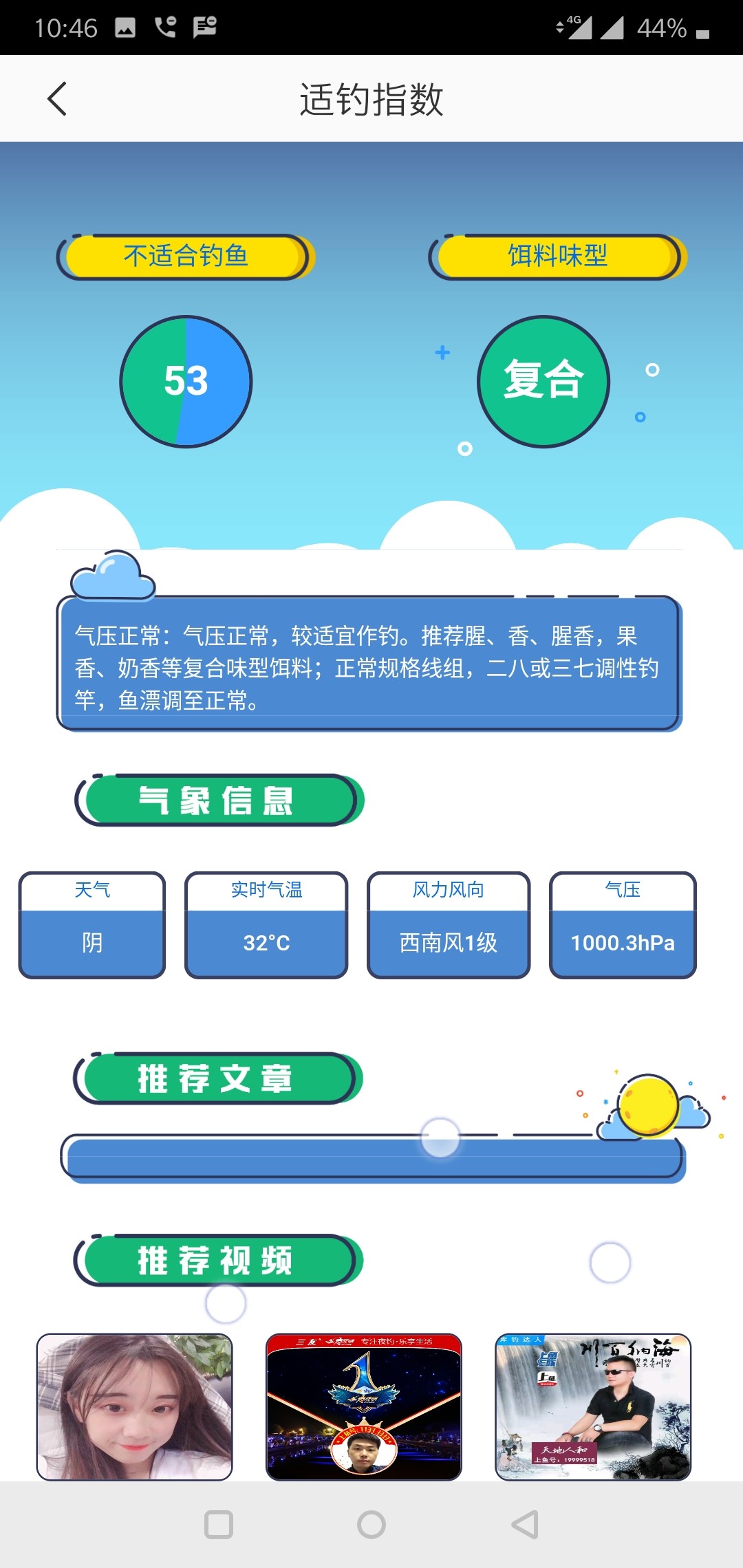
Task: Tap the 53 fishing index gauge circle
Action: click(x=184, y=382)
